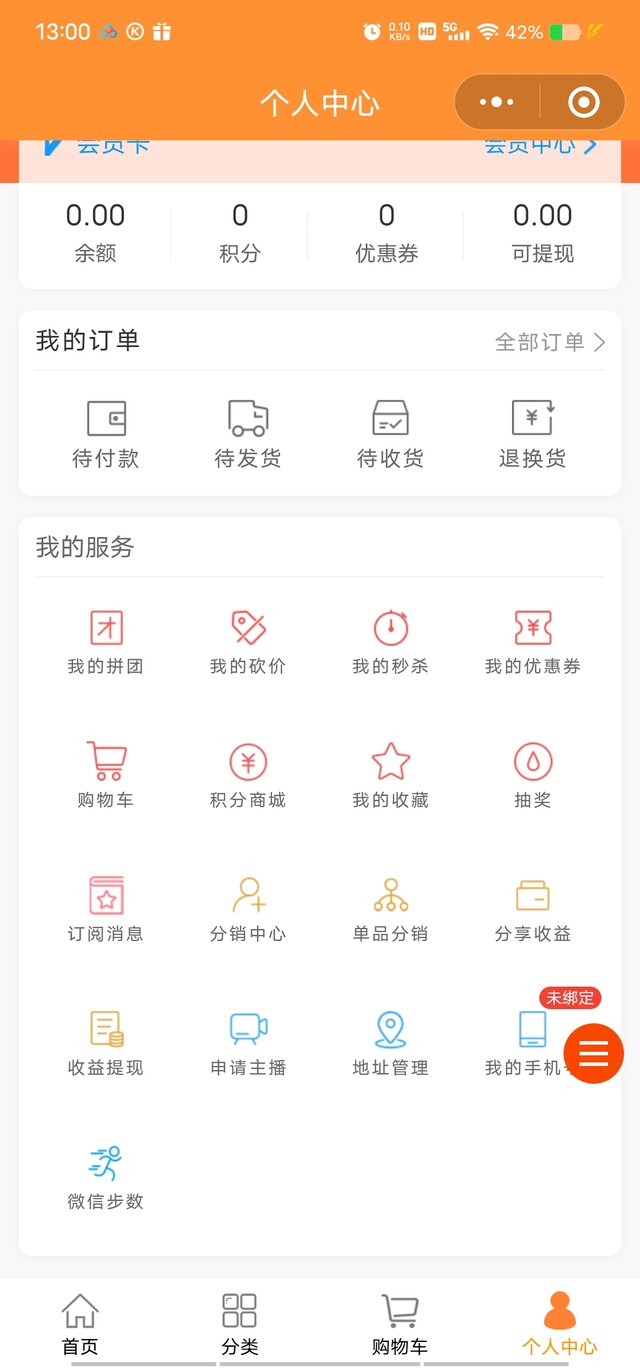Screen dimensions: 640x1368
Task: Enter the 积分商城 points mall
Action: coord(248,776)
